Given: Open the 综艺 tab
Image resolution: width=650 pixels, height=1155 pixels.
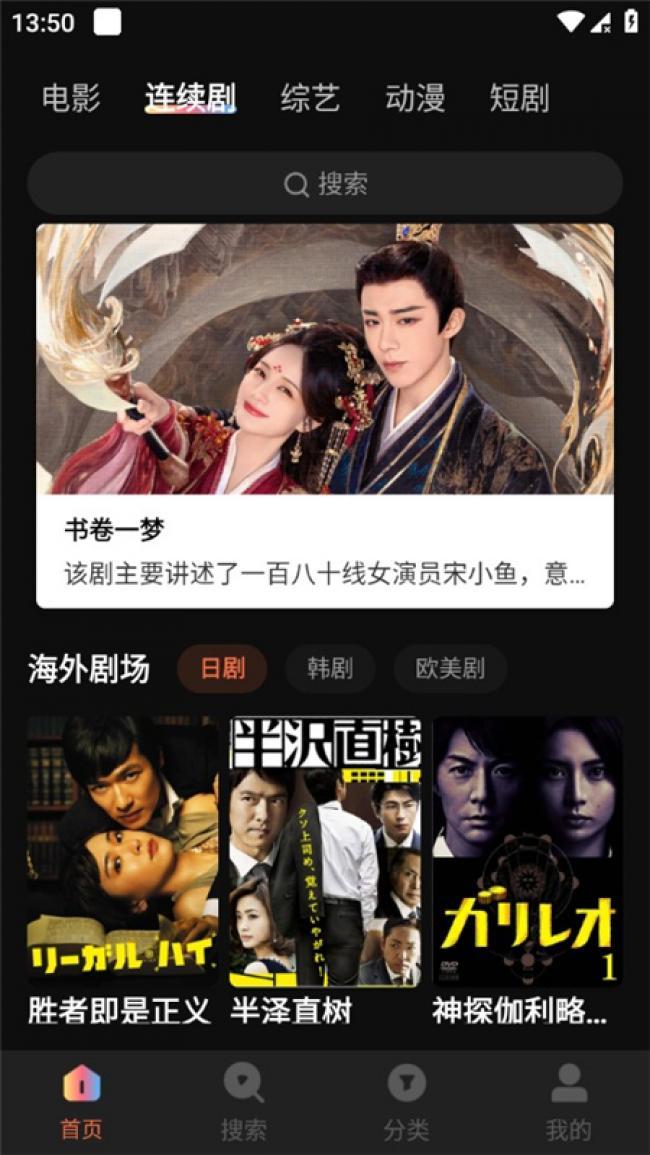Looking at the screenshot, I should pyautogui.click(x=310, y=97).
